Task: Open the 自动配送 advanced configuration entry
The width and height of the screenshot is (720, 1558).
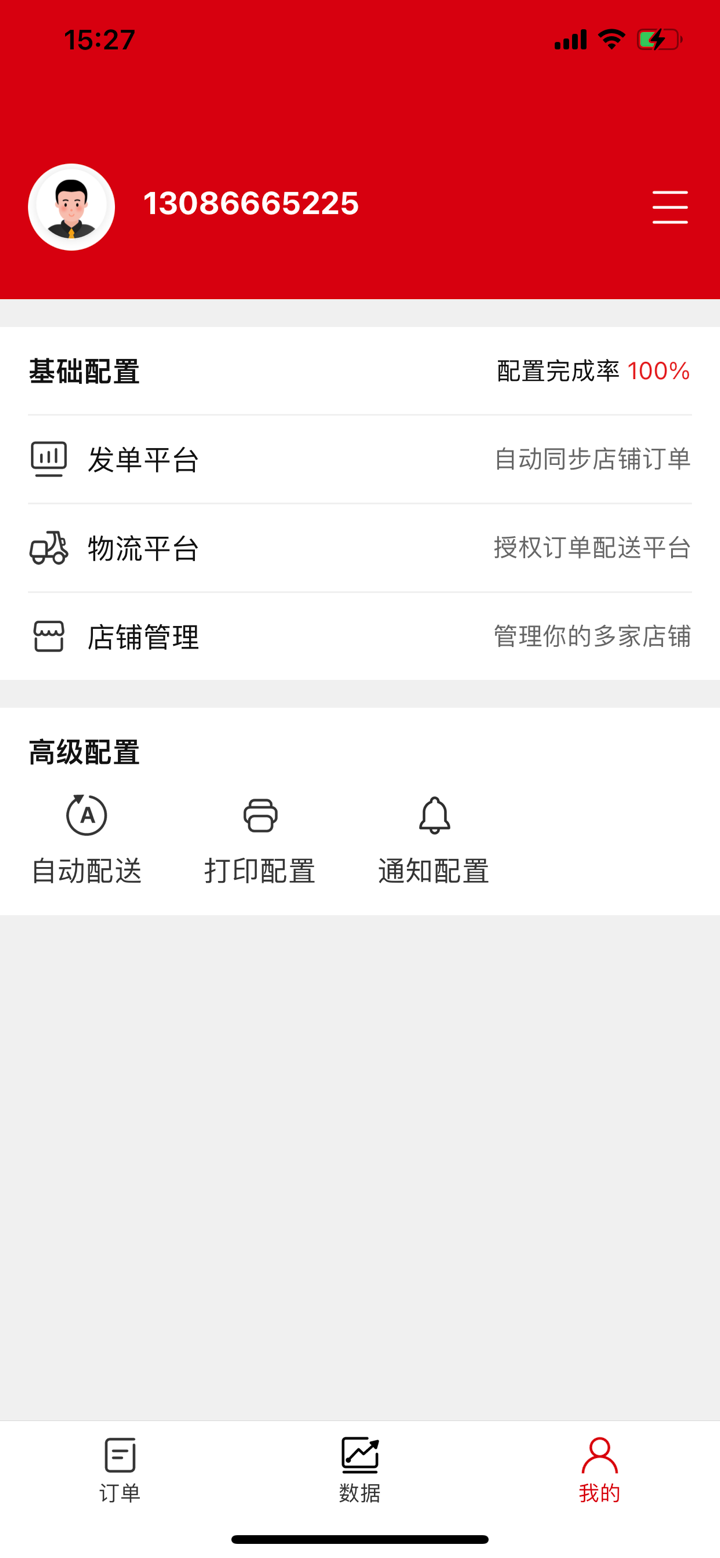Action: [86, 838]
